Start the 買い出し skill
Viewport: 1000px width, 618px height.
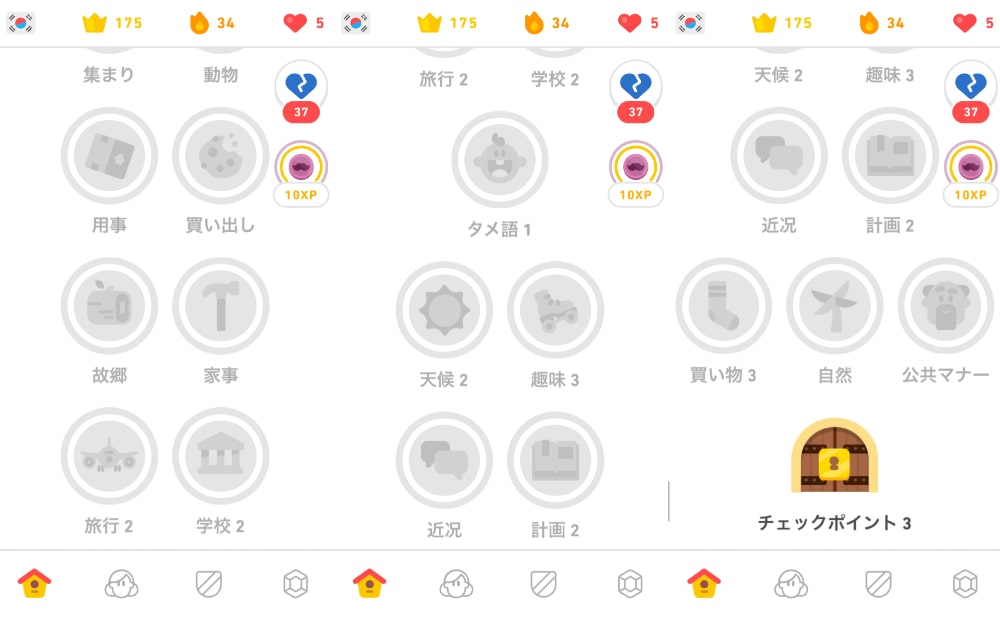tap(220, 156)
